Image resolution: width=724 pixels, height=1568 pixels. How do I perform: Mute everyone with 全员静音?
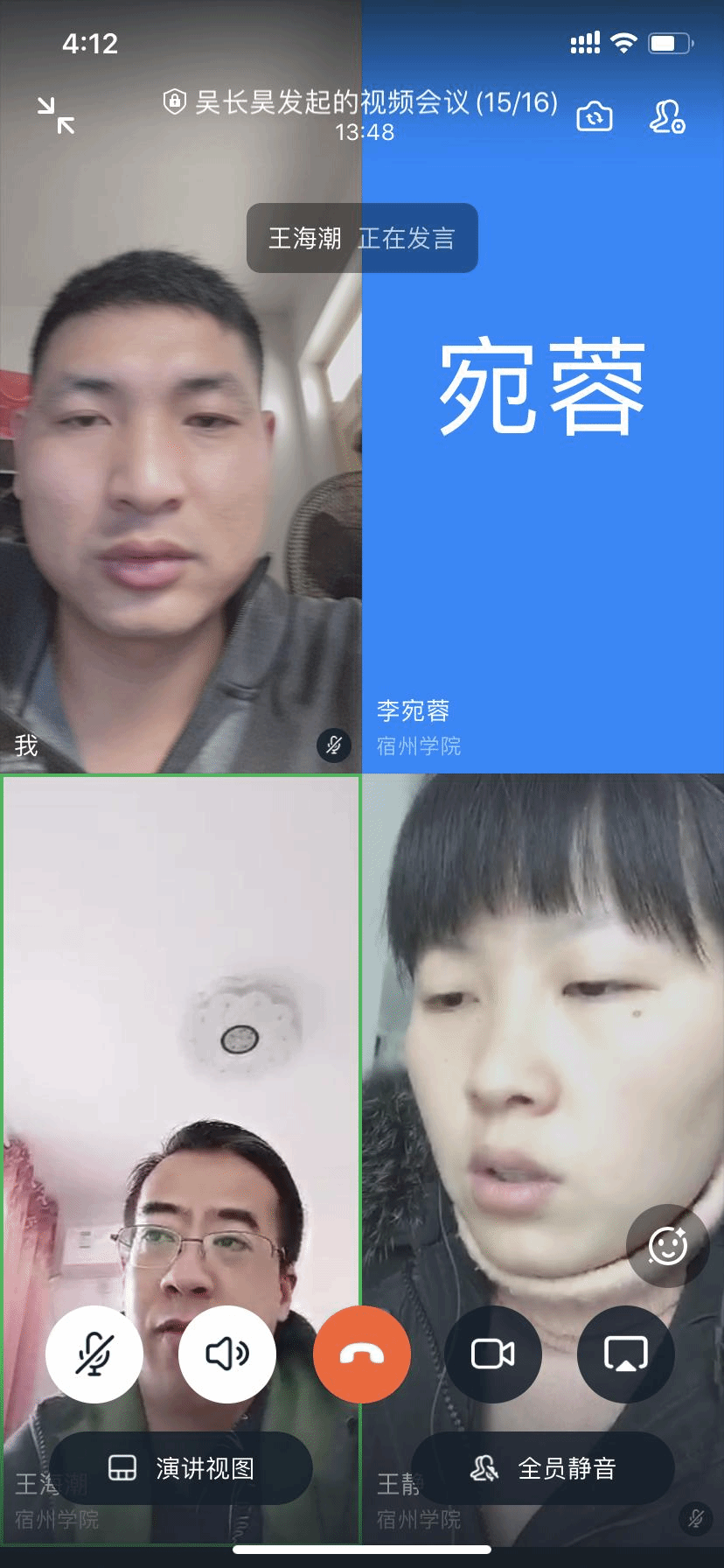[x=543, y=1468]
